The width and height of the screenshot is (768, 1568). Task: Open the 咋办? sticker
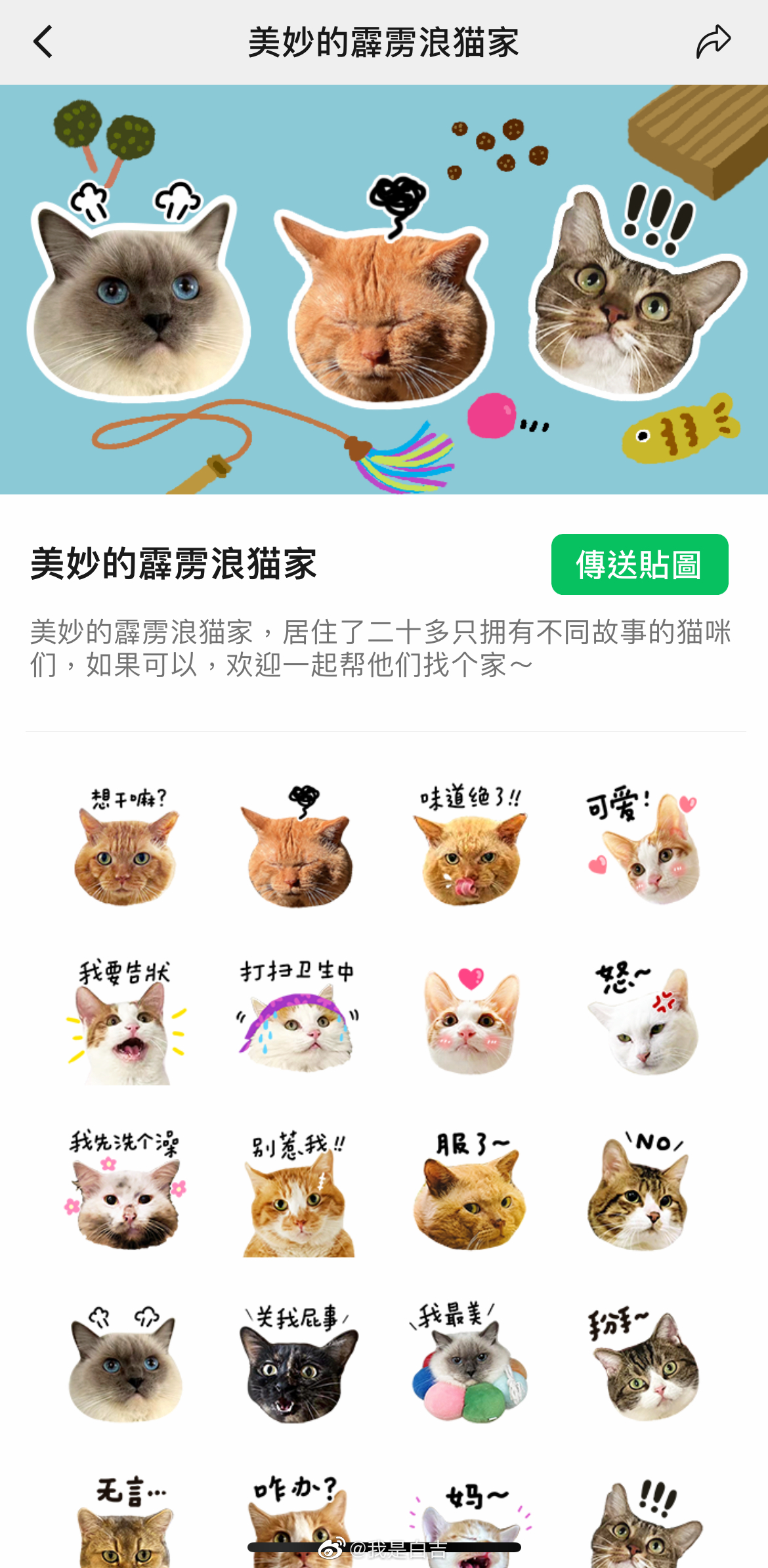point(298,1517)
